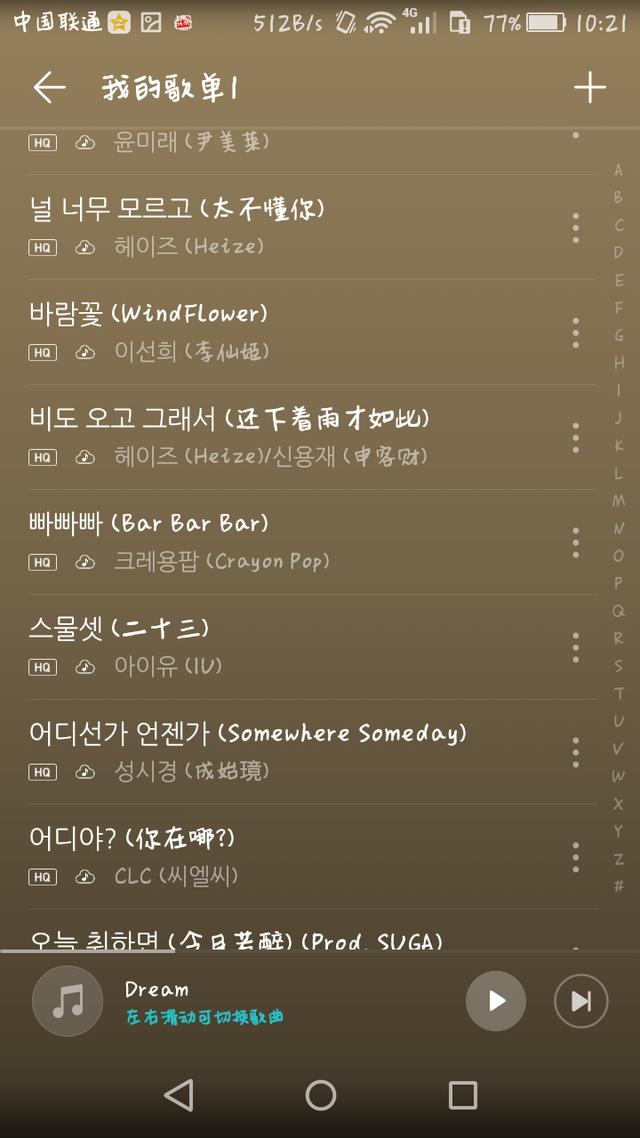Tap the system home button

(x=320, y=1095)
